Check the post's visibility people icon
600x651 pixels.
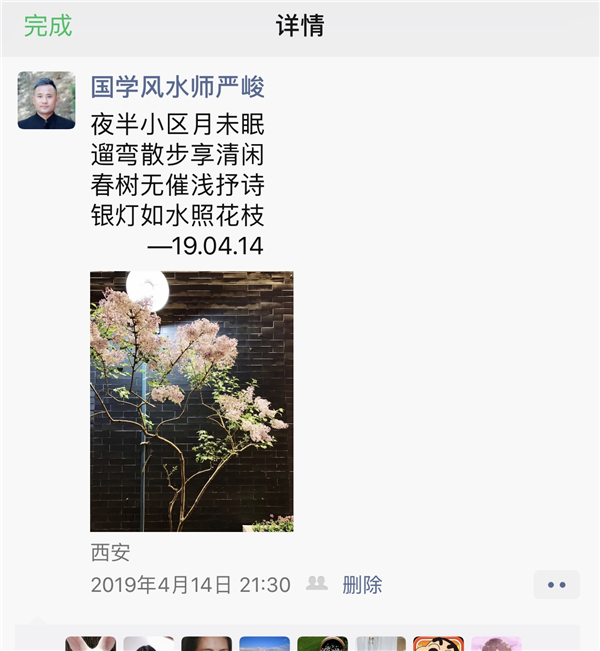[x=317, y=584]
